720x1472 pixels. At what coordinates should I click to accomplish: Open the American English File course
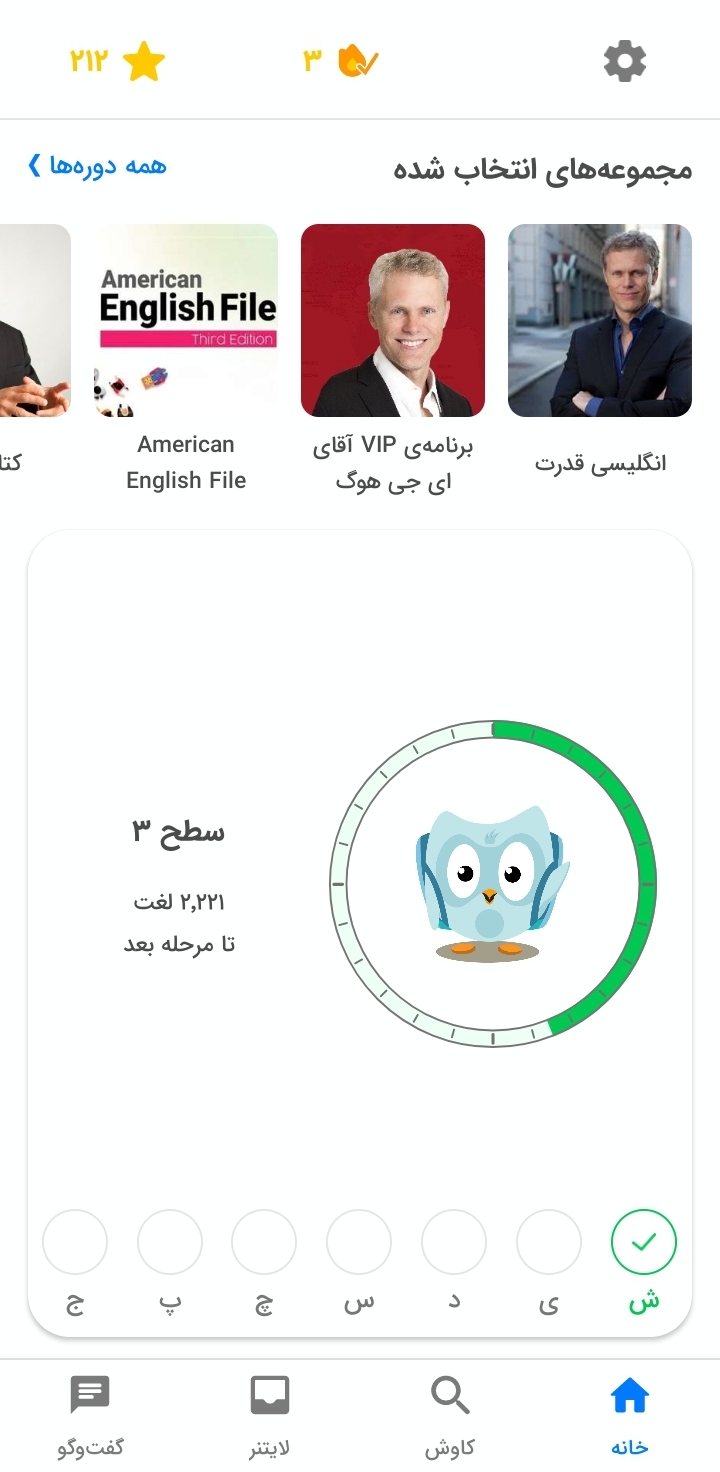pyautogui.click(x=186, y=358)
